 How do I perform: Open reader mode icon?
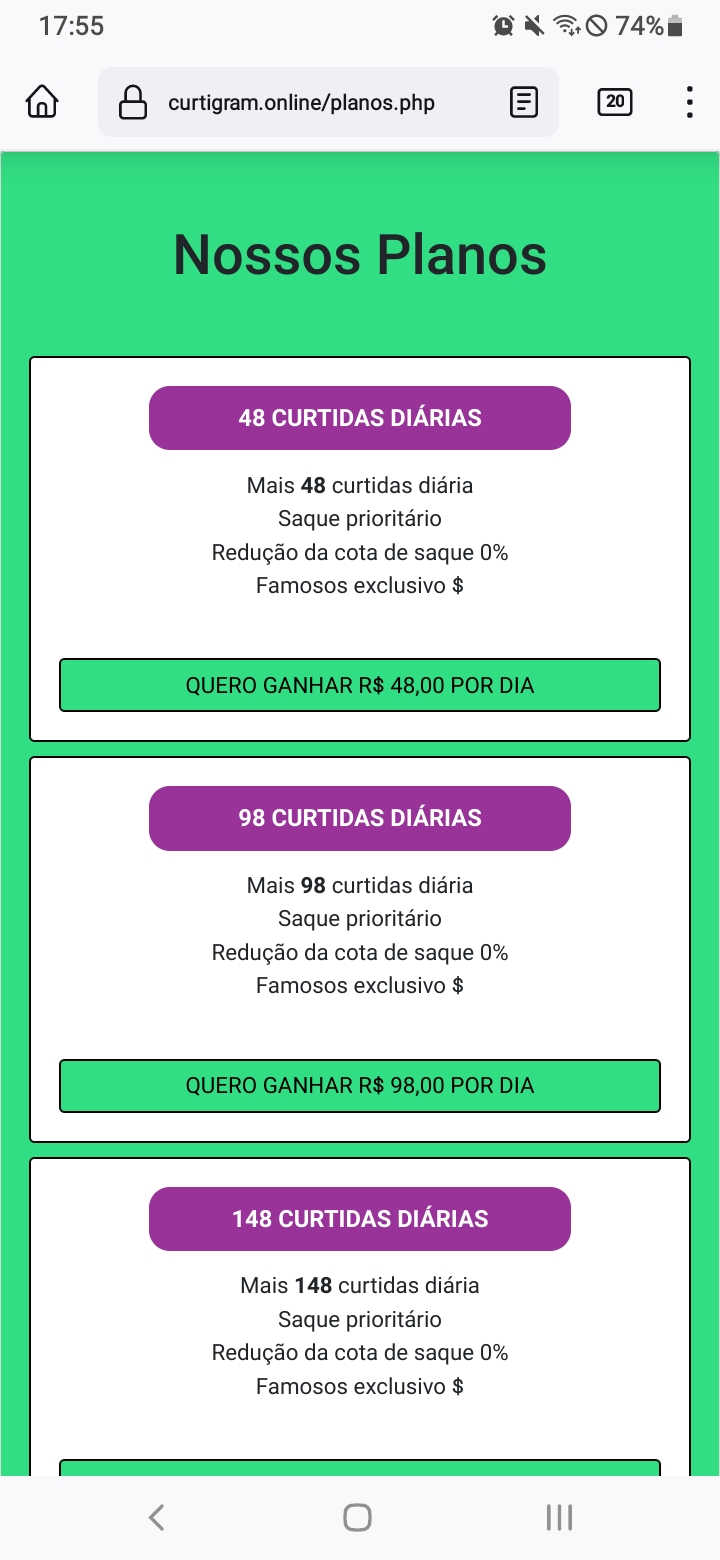coord(524,102)
